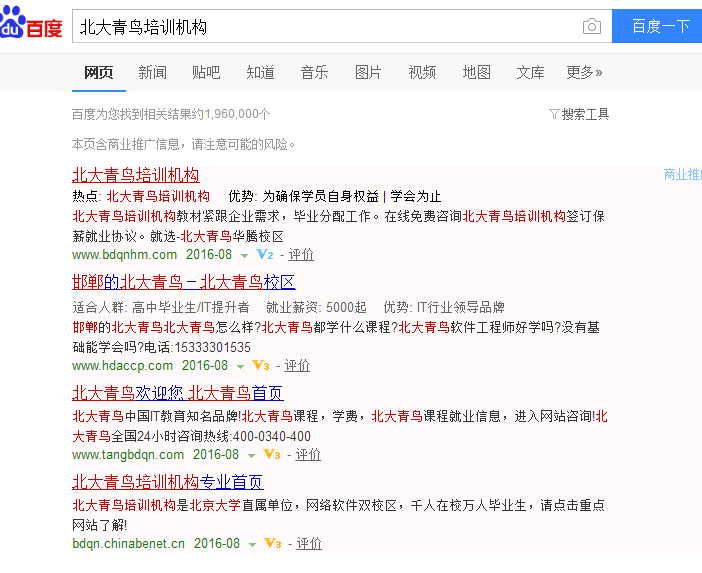Tap the 百度一下 search button
This screenshot has width=702, height=573.
tap(660, 27)
